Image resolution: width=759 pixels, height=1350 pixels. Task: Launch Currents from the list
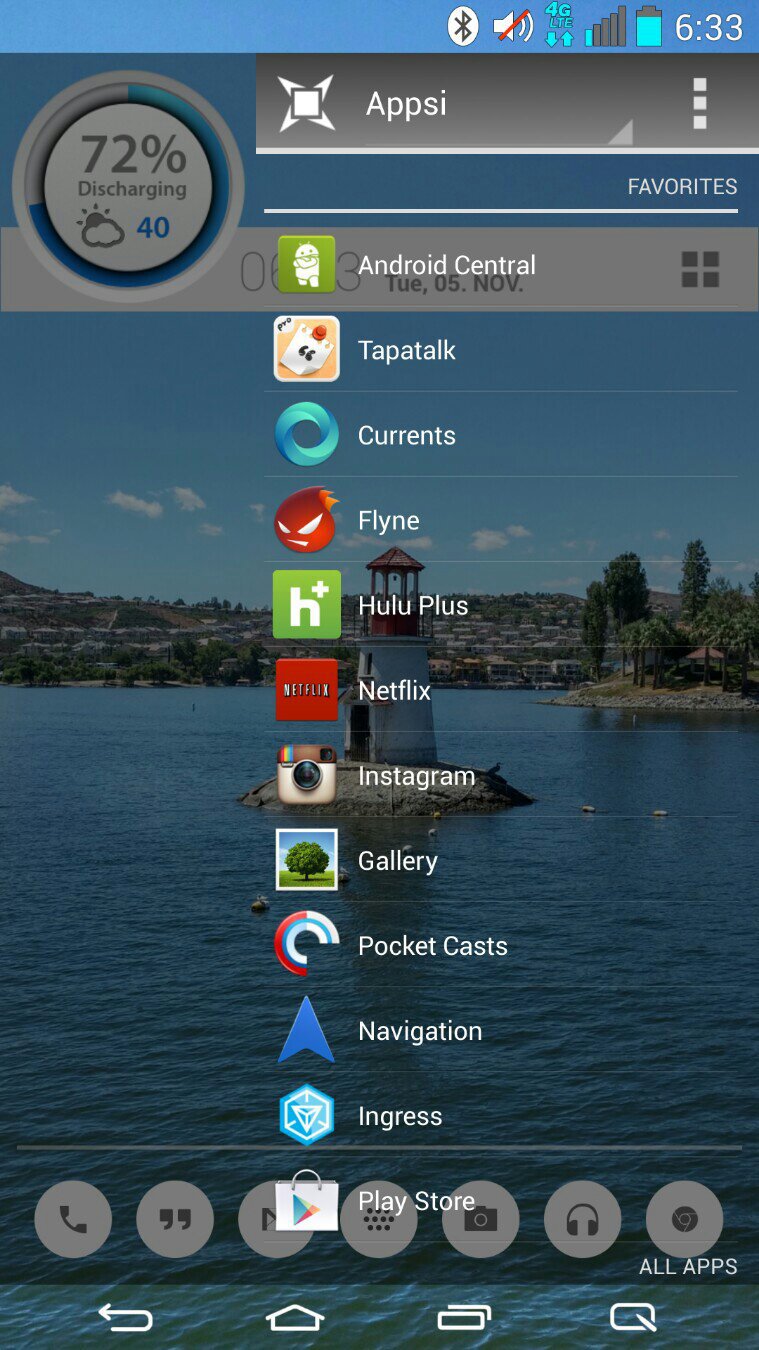(406, 435)
